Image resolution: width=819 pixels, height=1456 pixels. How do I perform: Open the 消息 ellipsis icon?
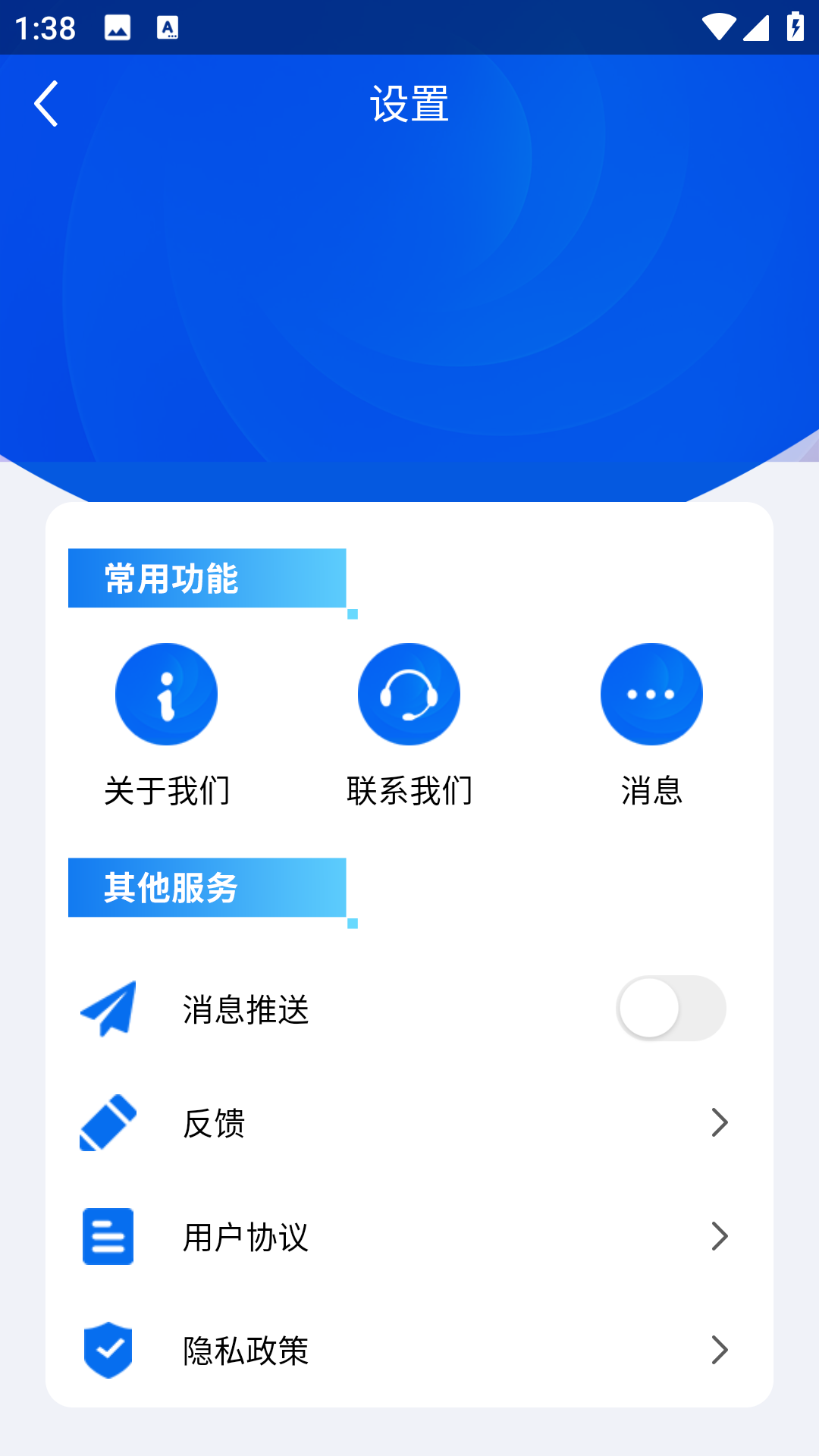pyautogui.click(x=651, y=694)
